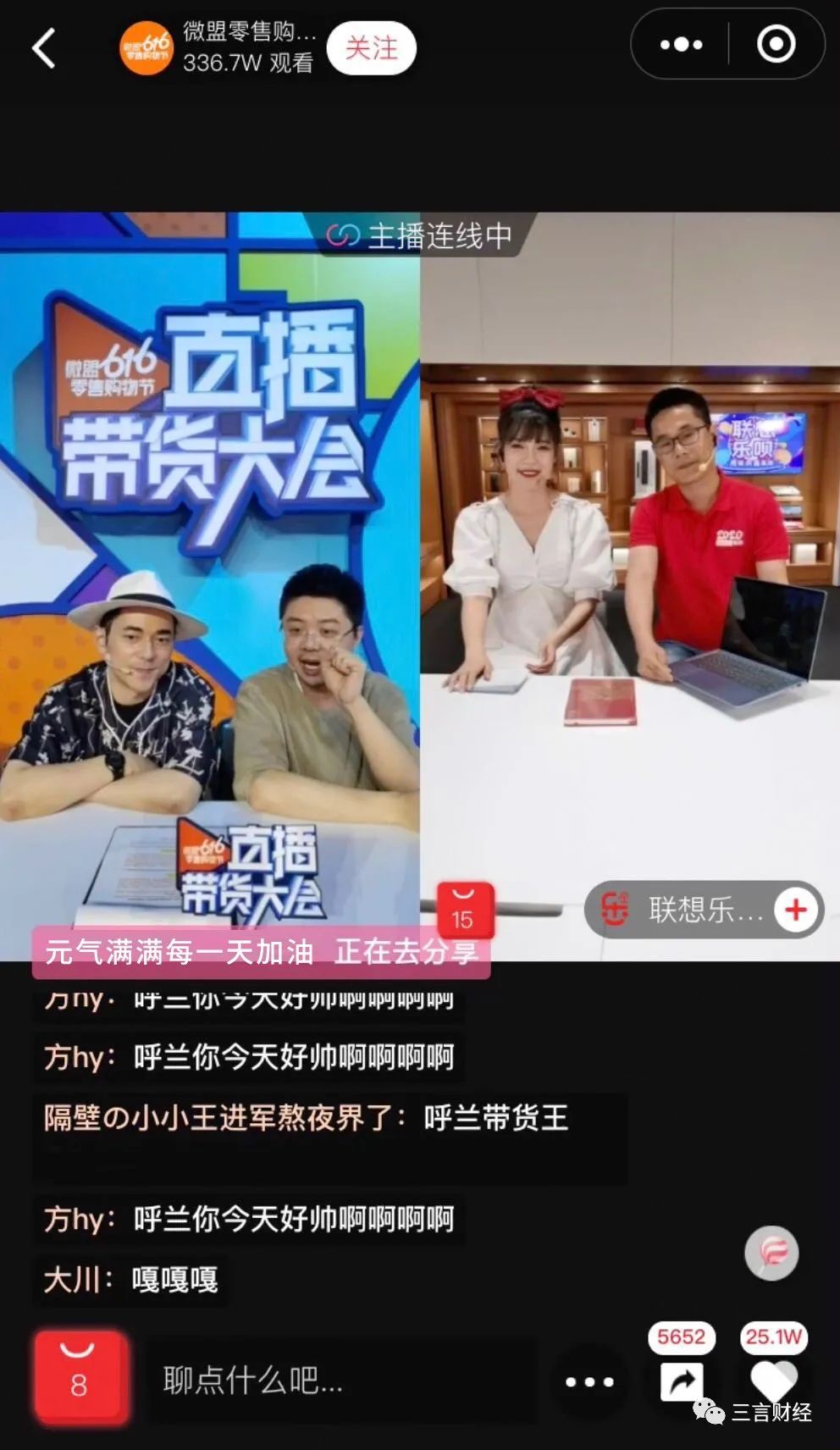
Task: Type a comment in 聊点什么吧 field
Action: tap(339, 1381)
